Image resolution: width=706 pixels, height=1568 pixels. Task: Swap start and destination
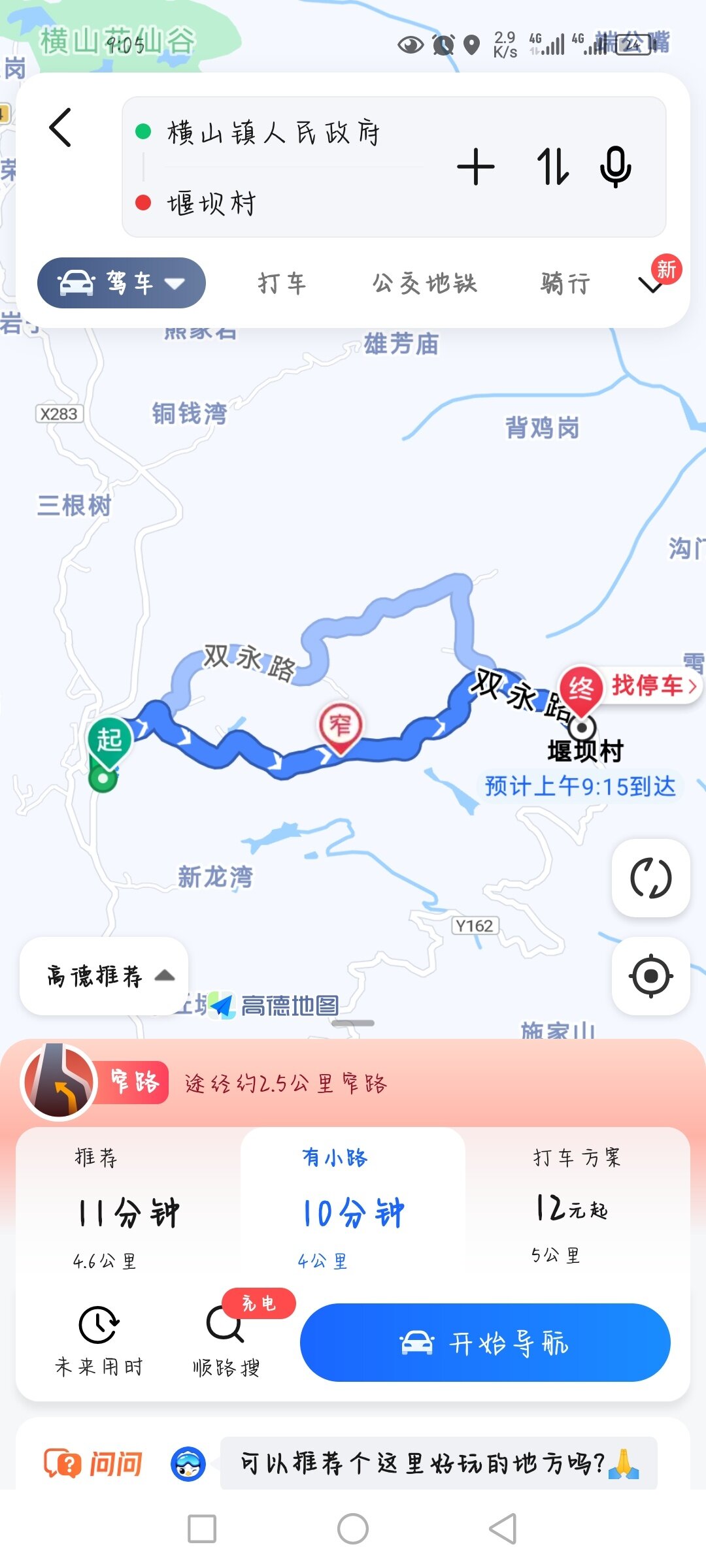click(x=552, y=167)
